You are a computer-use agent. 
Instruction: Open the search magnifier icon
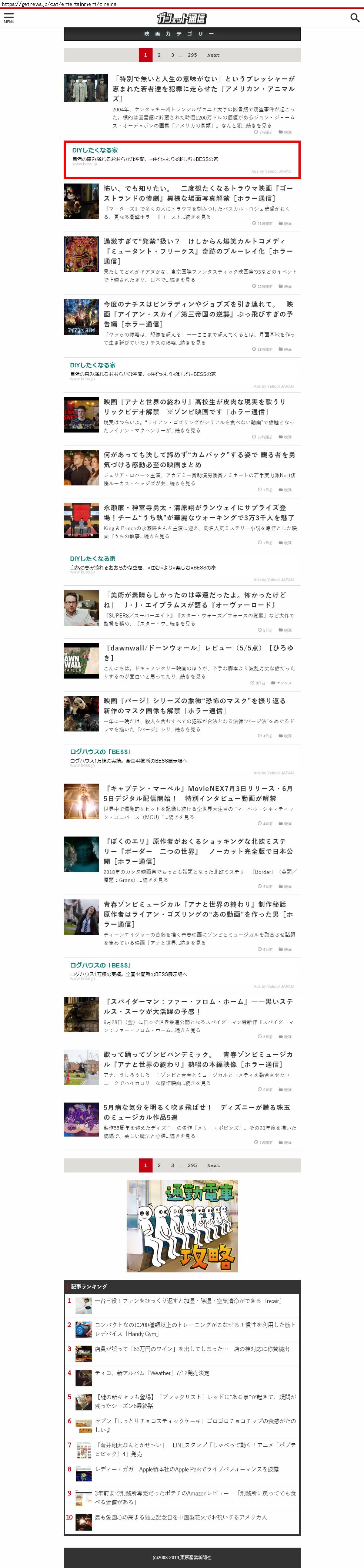[354, 18]
